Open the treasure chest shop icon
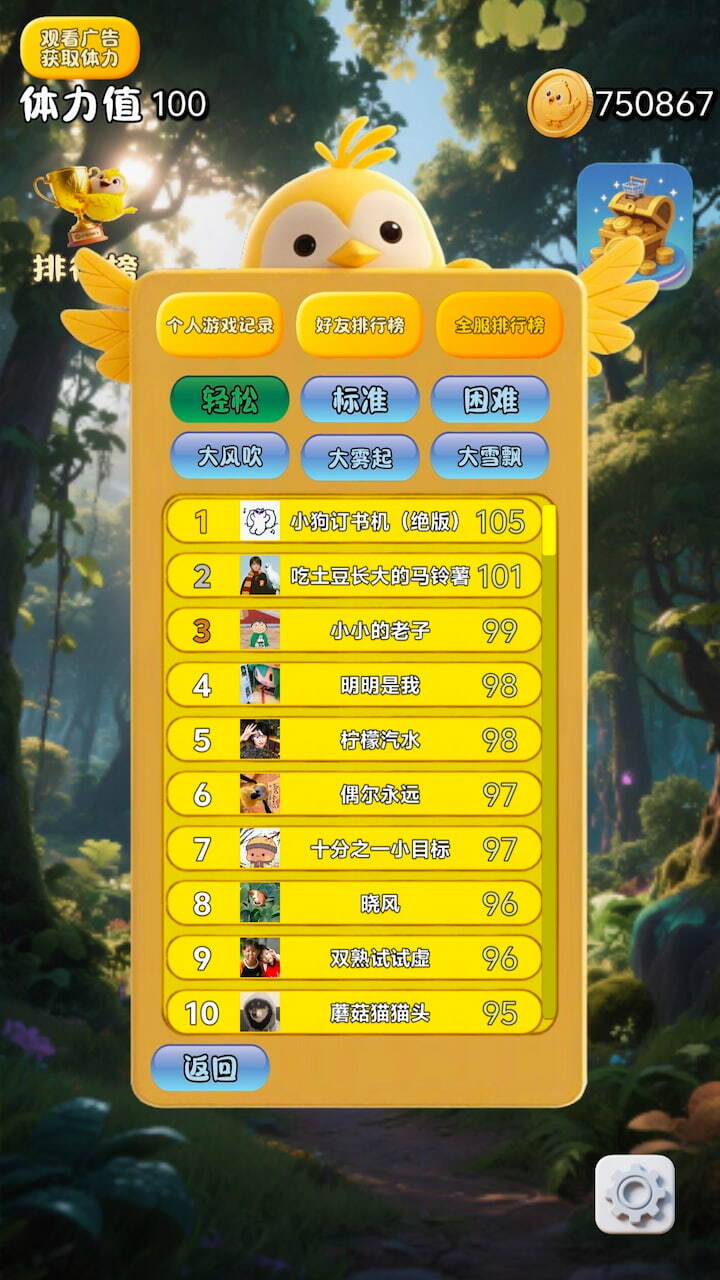720x1280 pixels. click(x=635, y=226)
